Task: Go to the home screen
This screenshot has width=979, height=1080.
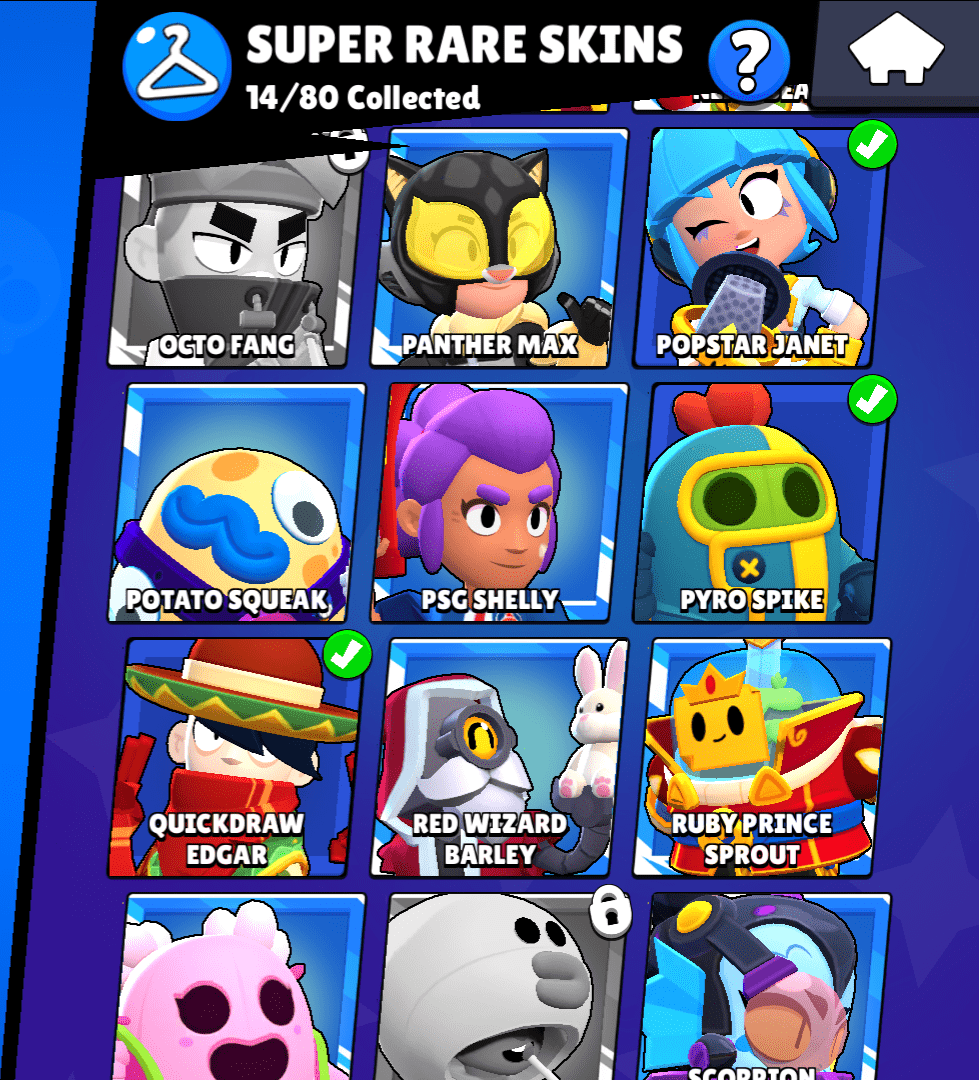Action: pos(896,49)
